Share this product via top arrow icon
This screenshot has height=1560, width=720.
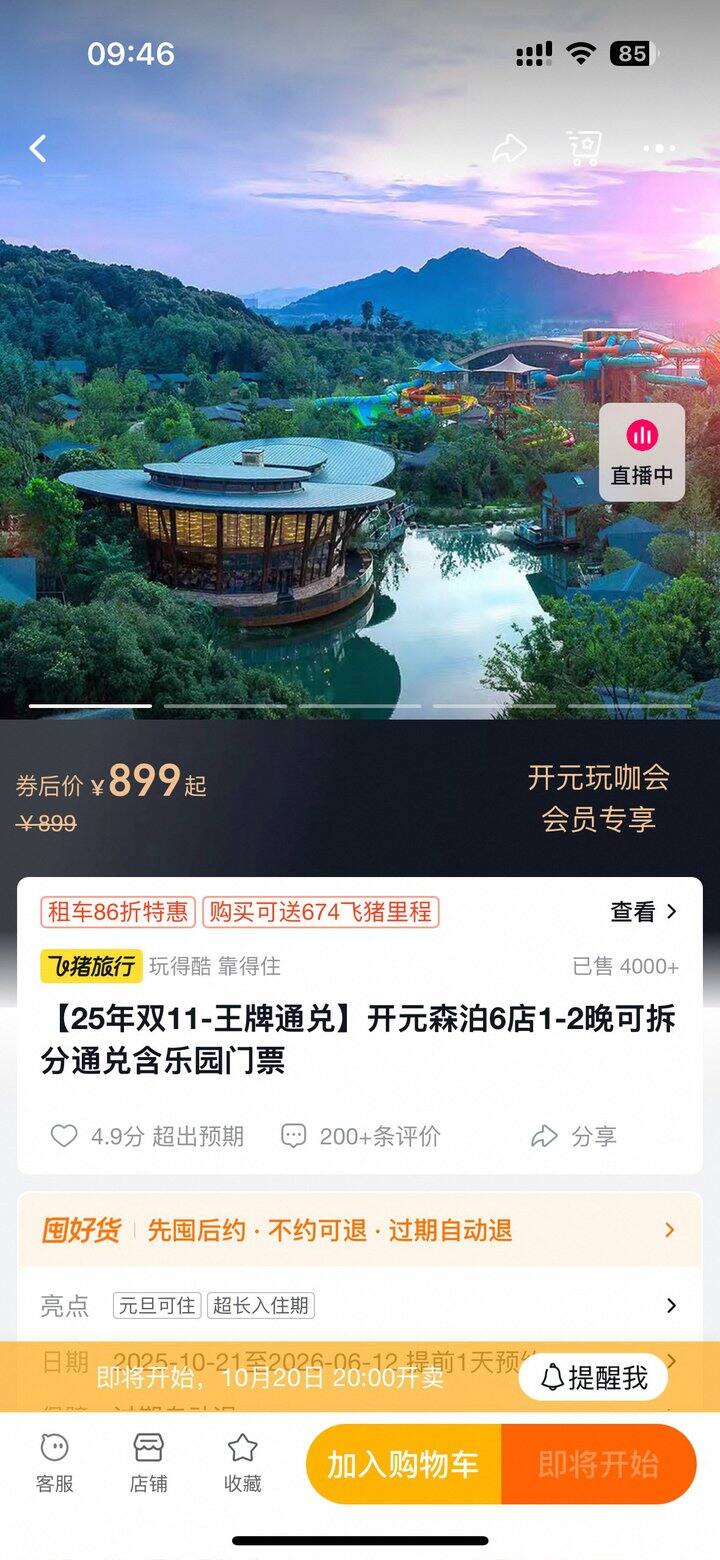(509, 149)
